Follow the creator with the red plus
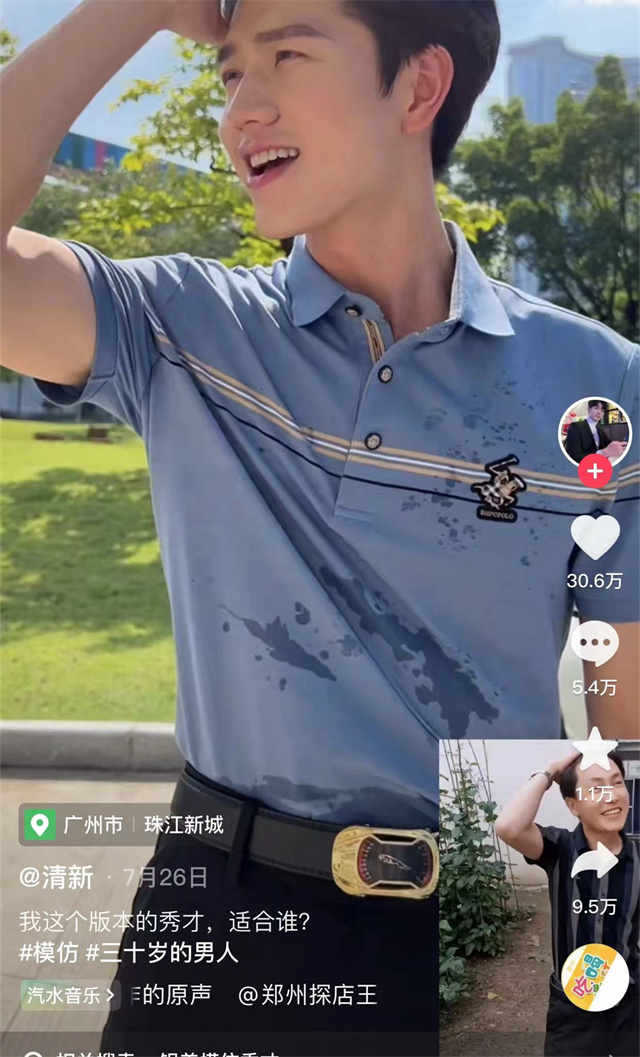The image size is (640, 1057). tap(595, 470)
